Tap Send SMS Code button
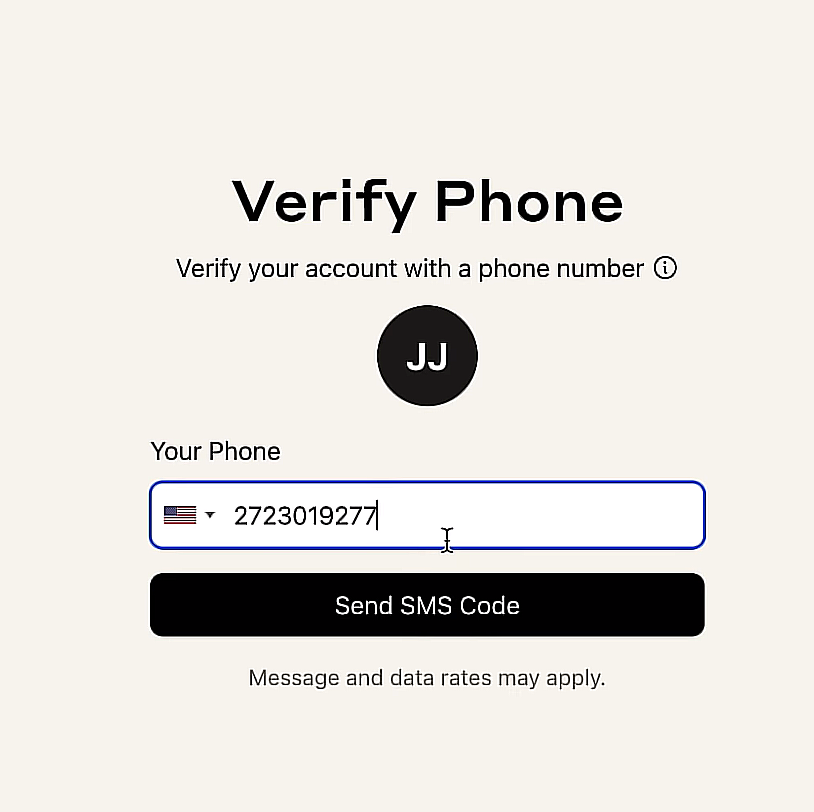 point(427,605)
